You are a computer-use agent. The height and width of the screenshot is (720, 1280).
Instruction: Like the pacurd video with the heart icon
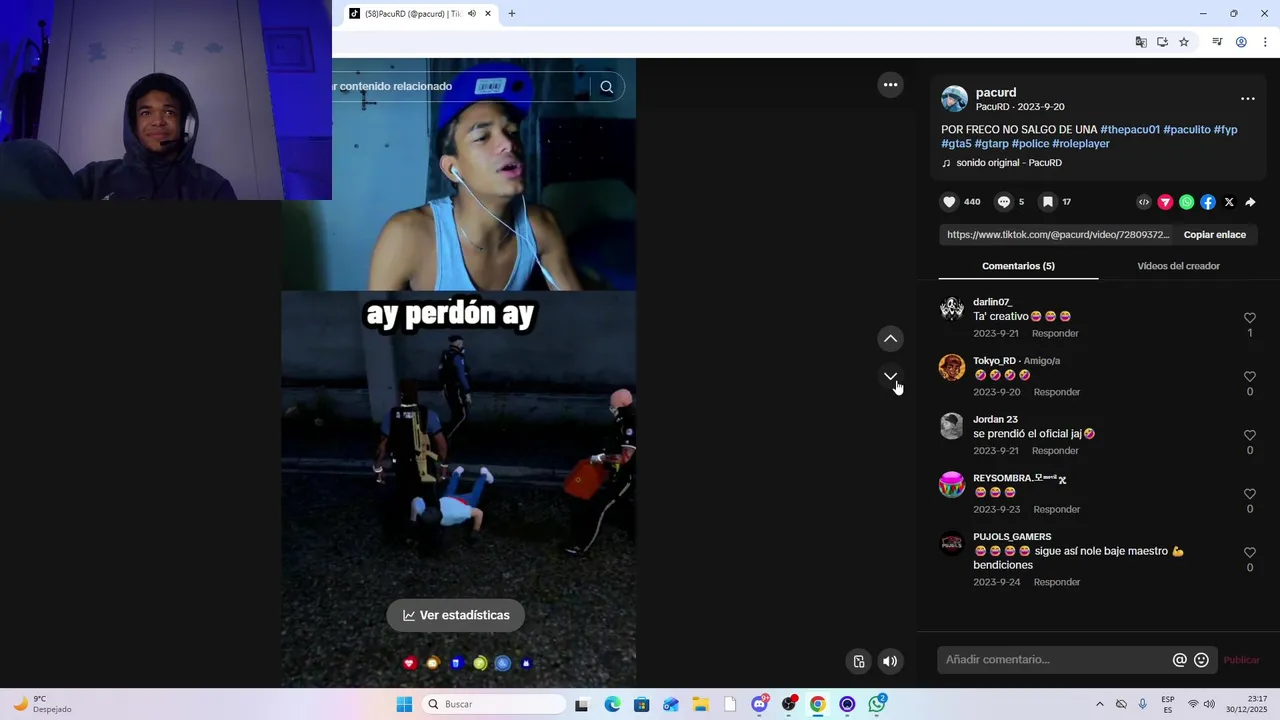pos(949,202)
